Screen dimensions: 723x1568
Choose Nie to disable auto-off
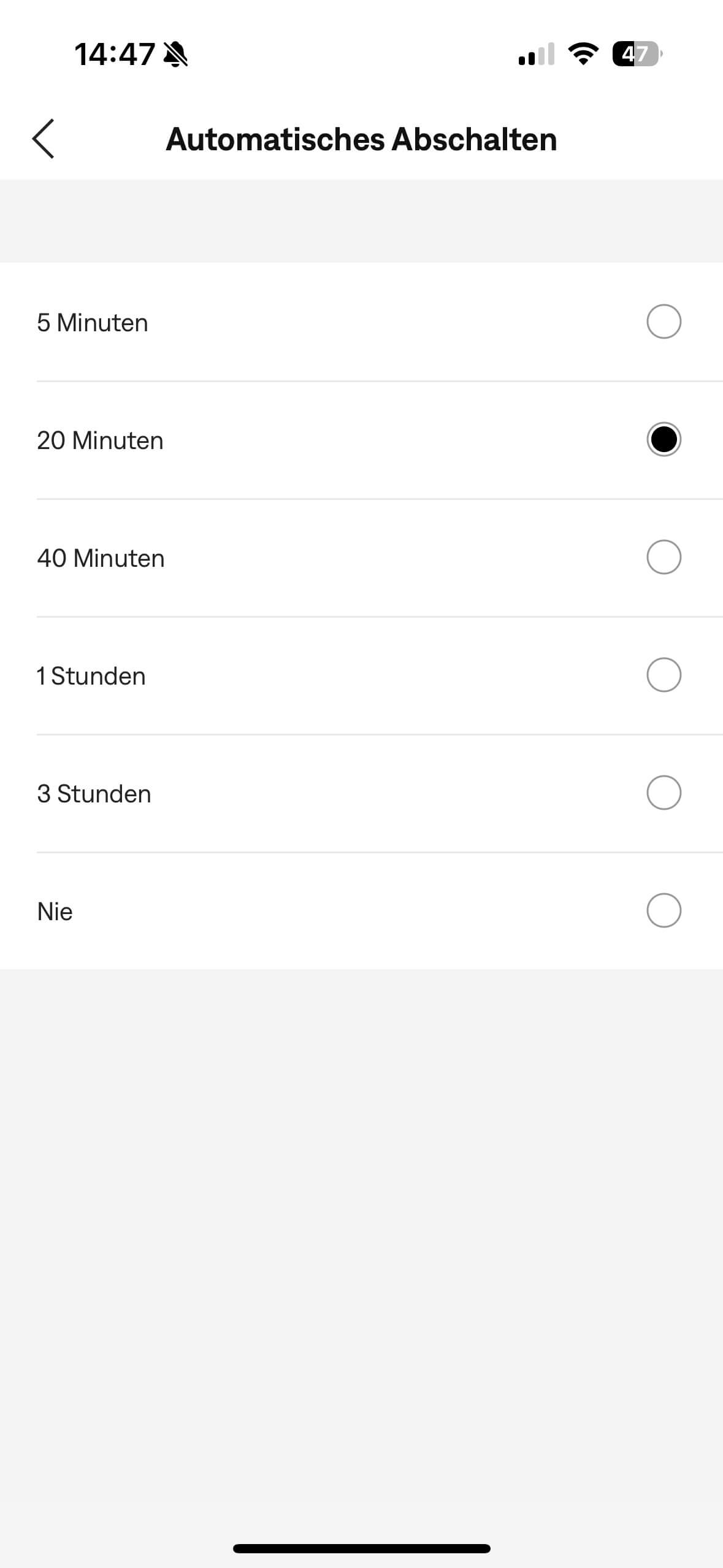[x=664, y=910]
